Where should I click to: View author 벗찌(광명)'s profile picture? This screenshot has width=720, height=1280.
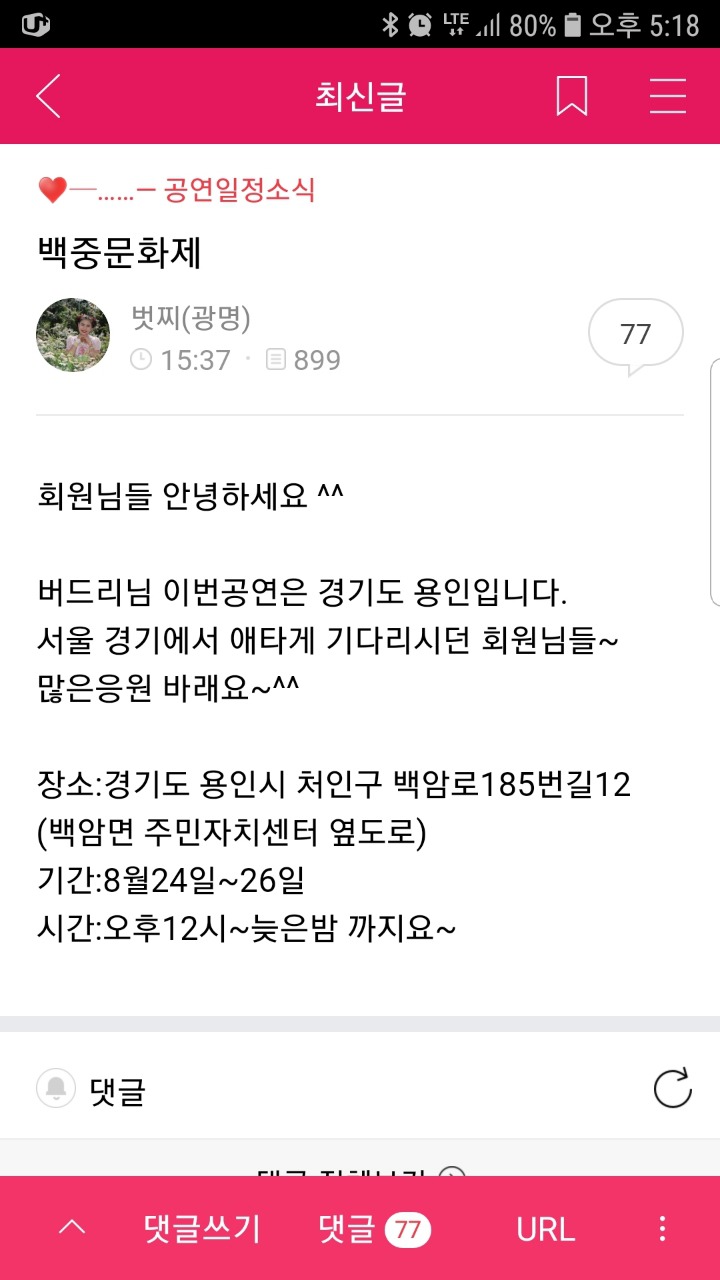tap(73, 335)
